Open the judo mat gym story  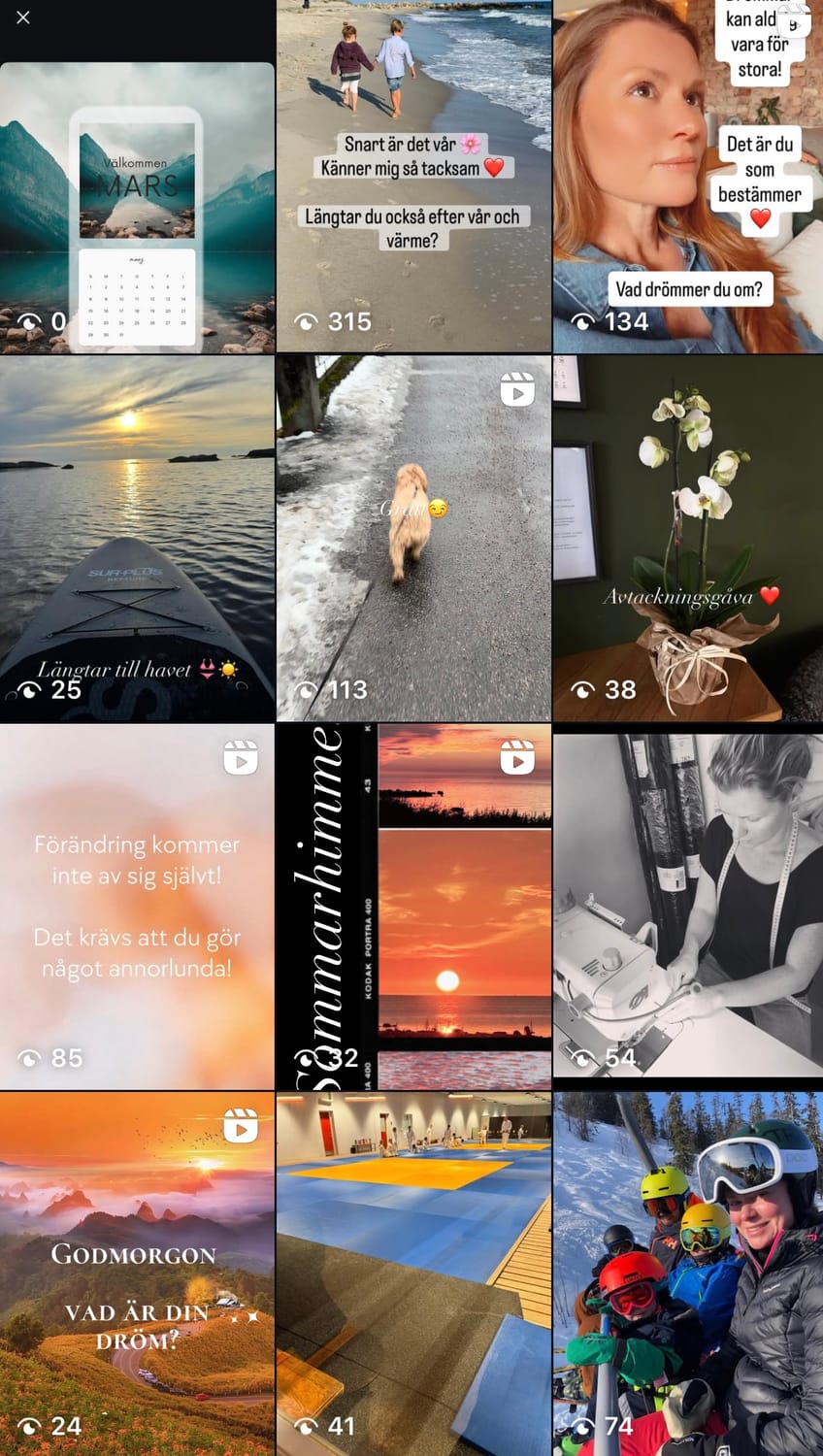click(x=413, y=1274)
